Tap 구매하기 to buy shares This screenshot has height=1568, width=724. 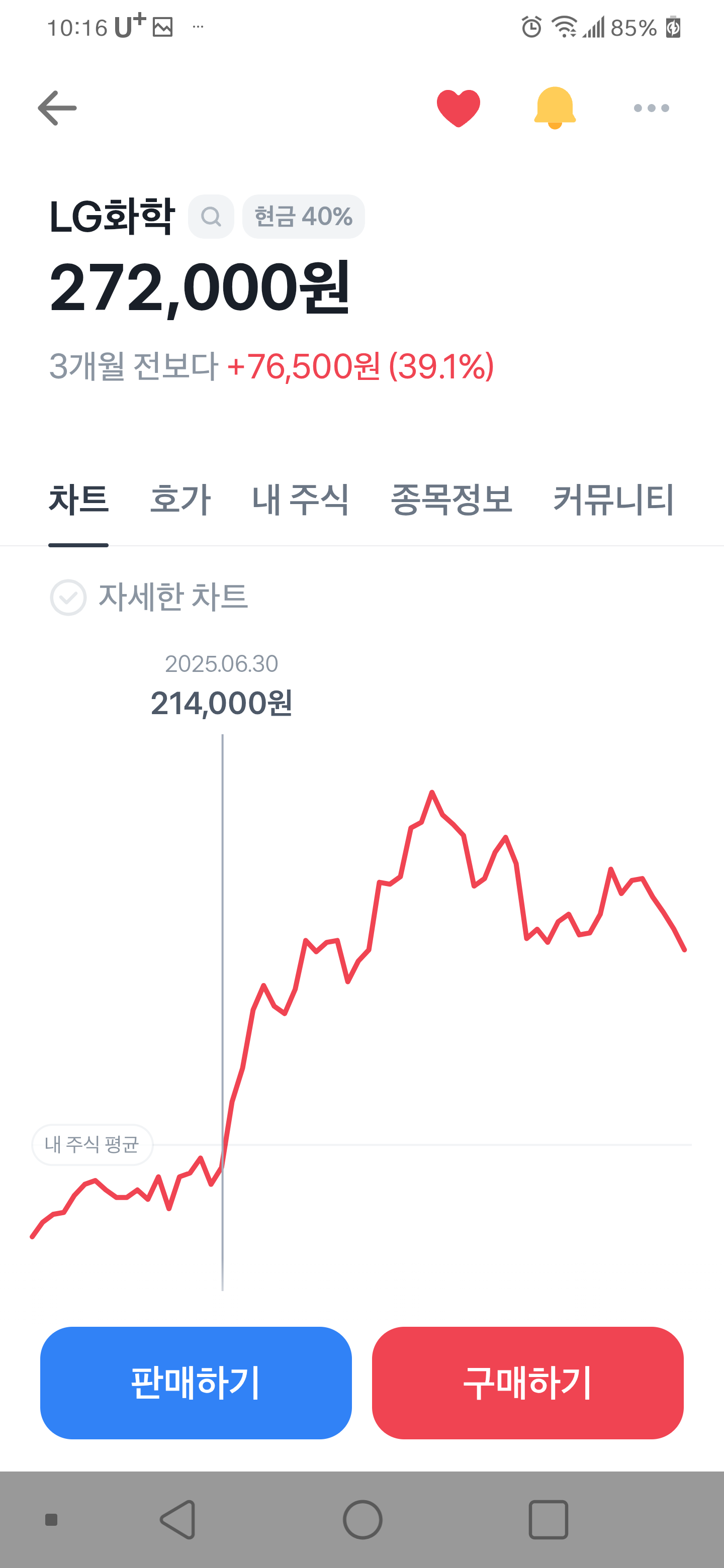pyautogui.click(x=527, y=1383)
